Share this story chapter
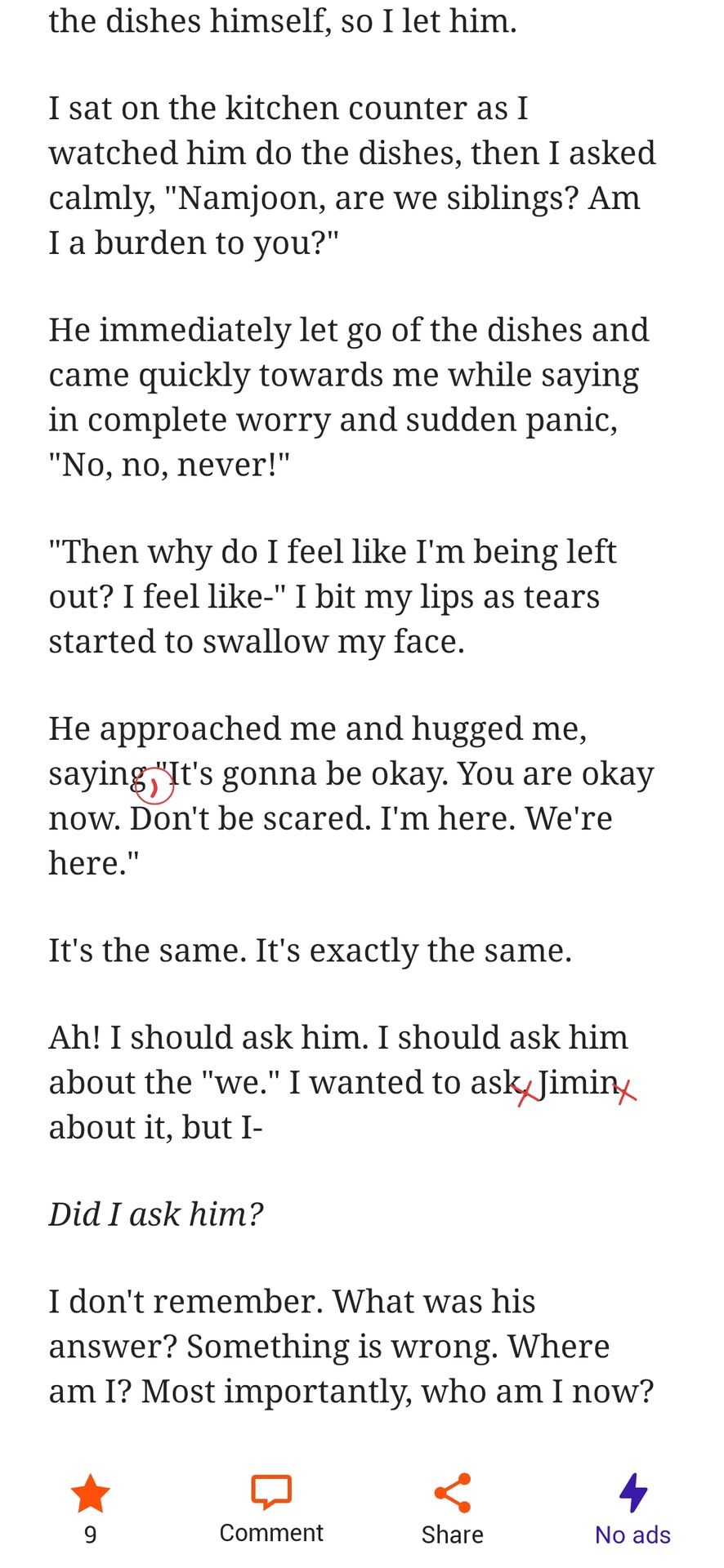 tap(452, 1509)
